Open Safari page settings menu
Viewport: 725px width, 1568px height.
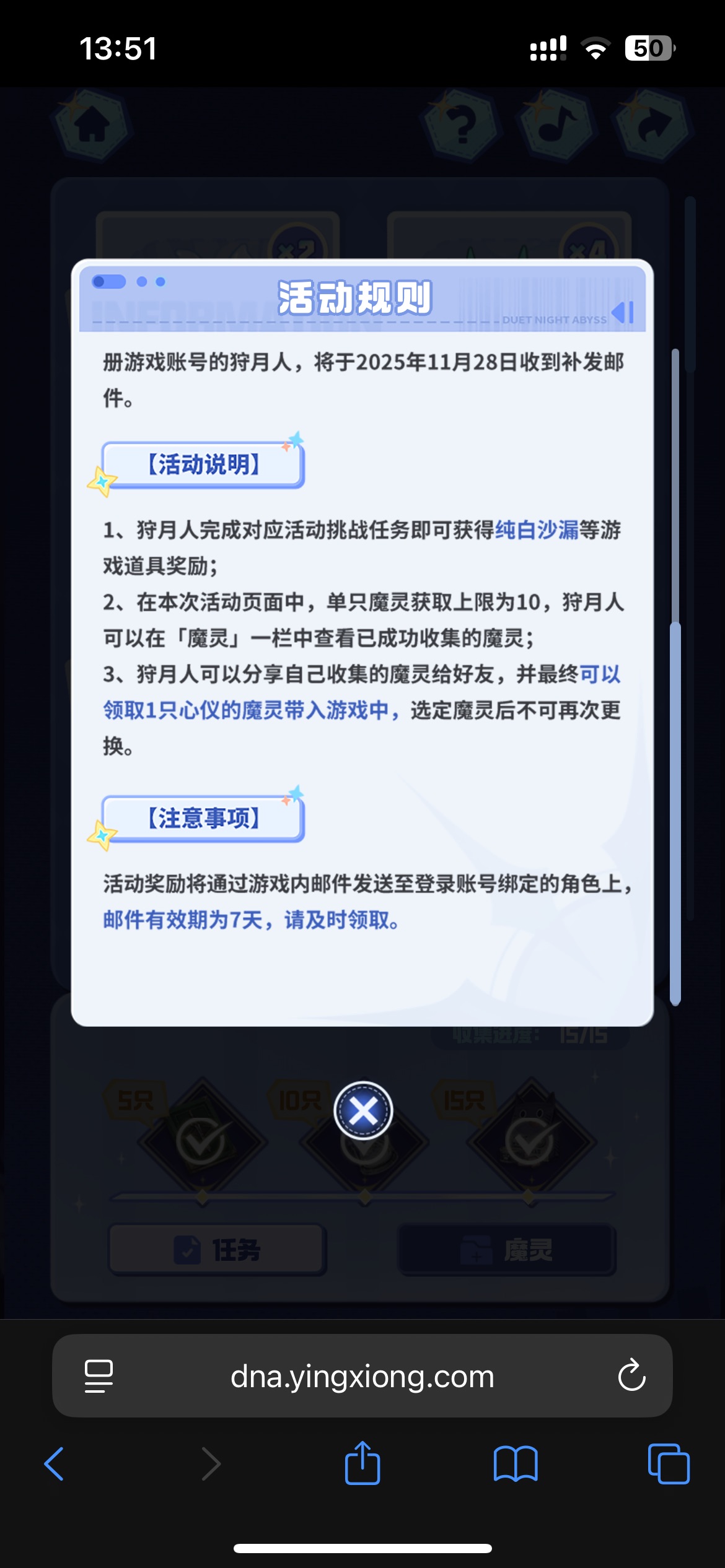click(99, 1376)
